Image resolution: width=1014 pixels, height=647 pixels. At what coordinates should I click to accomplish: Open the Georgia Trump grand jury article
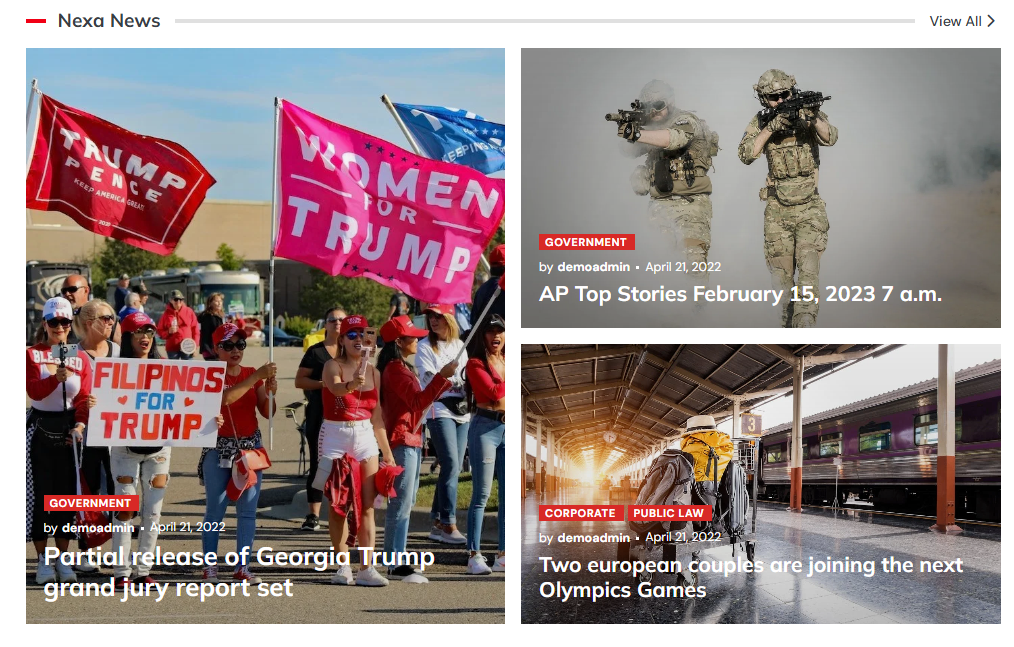coord(239,571)
